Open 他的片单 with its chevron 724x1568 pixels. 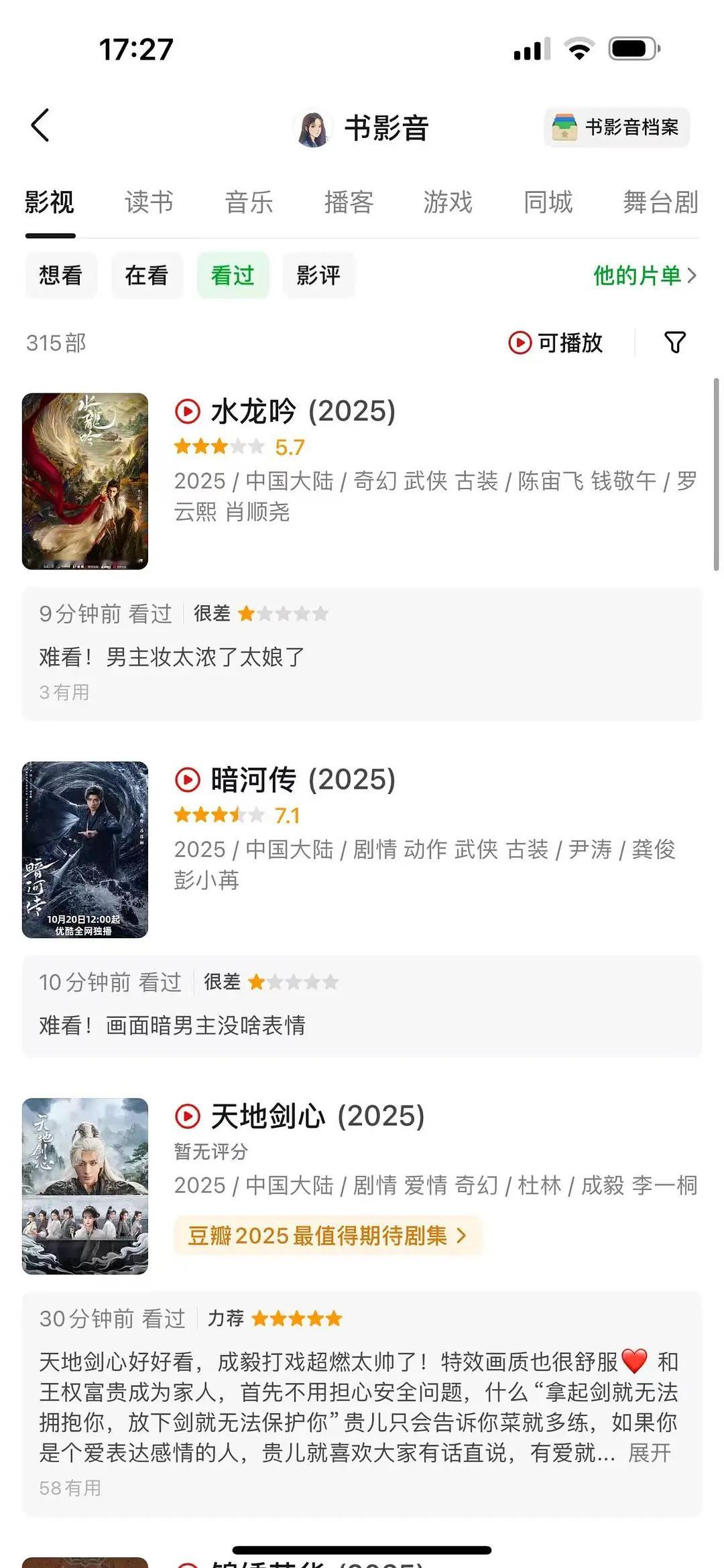pyautogui.click(x=642, y=275)
